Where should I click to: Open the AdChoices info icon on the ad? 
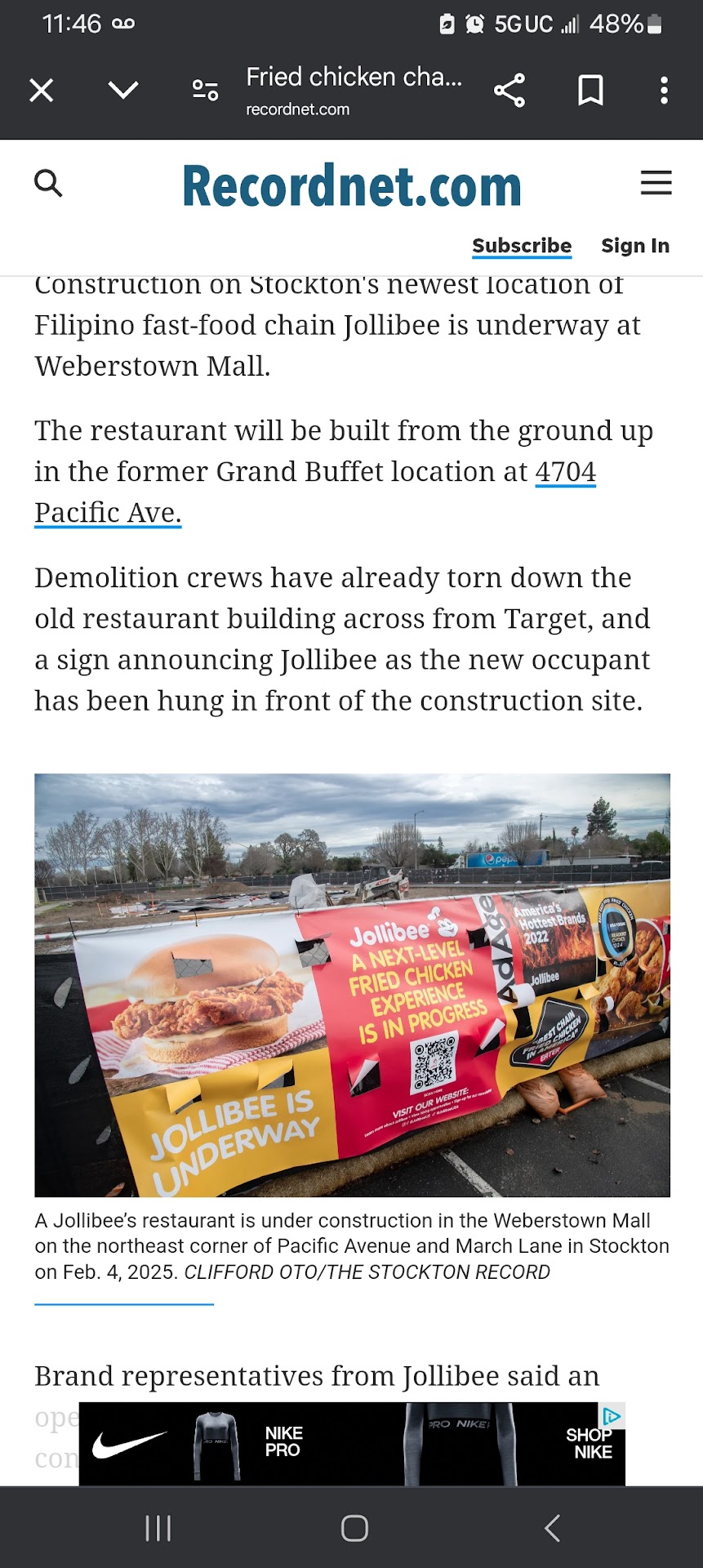tap(612, 1416)
